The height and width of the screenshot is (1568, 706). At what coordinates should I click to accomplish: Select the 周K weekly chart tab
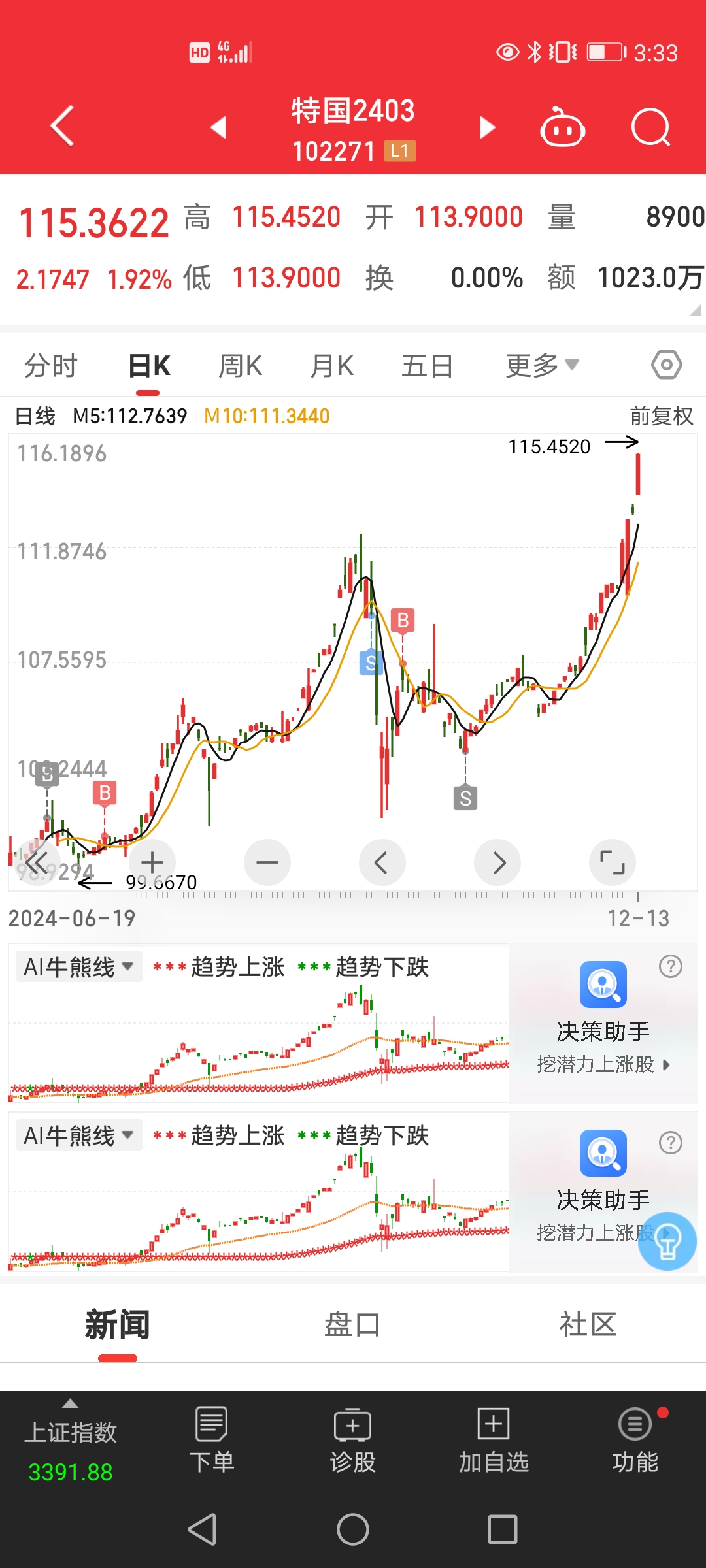click(241, 366)
